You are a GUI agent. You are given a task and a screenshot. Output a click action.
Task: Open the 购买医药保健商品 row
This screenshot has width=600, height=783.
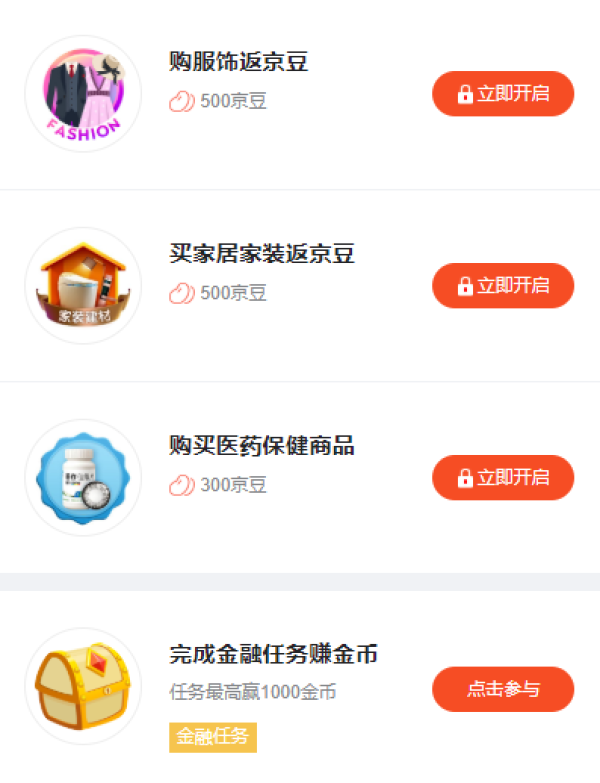[x=300, y=477]
